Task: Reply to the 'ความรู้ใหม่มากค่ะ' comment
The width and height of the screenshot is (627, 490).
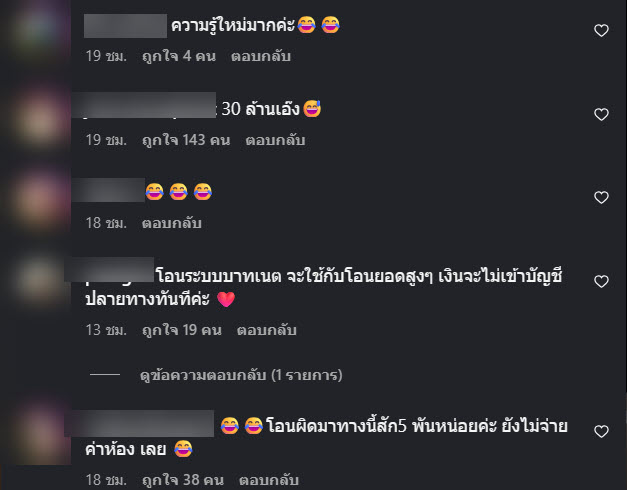Action: (260, 57)
